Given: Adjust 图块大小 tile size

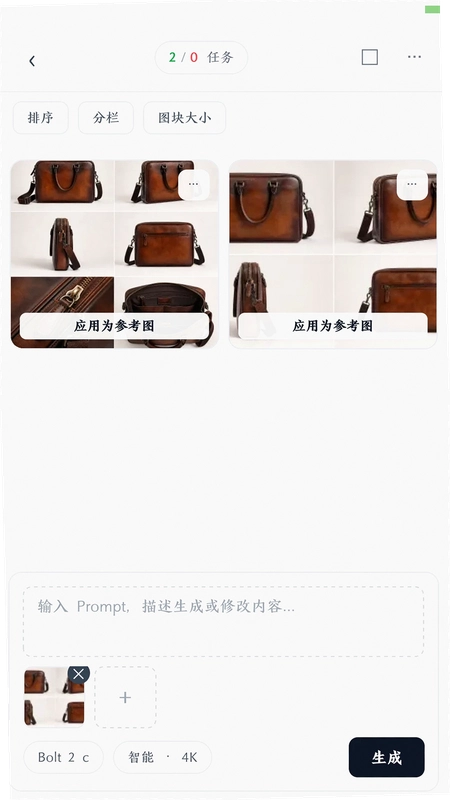Looking at the screenshot, I should coord(185,118).
